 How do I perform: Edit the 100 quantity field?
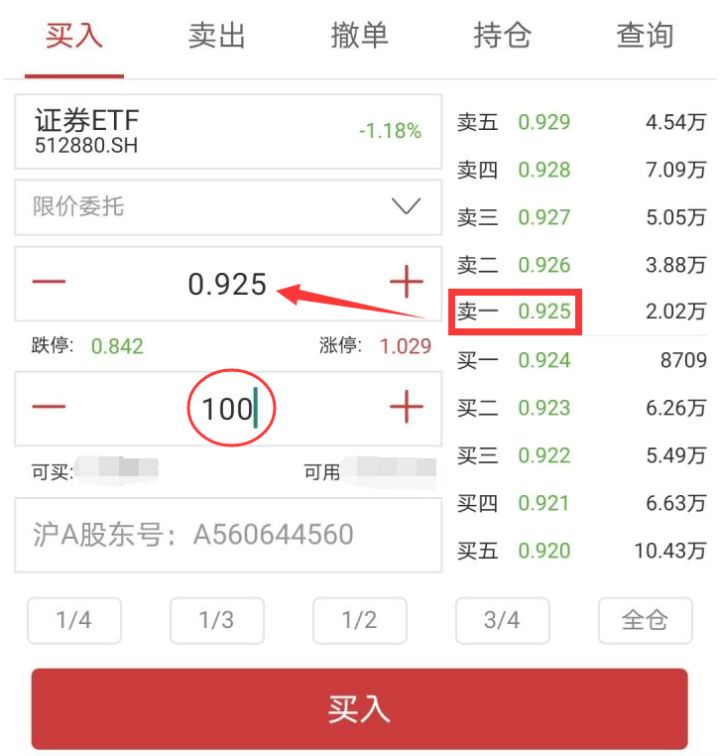[x=230, y=408]
